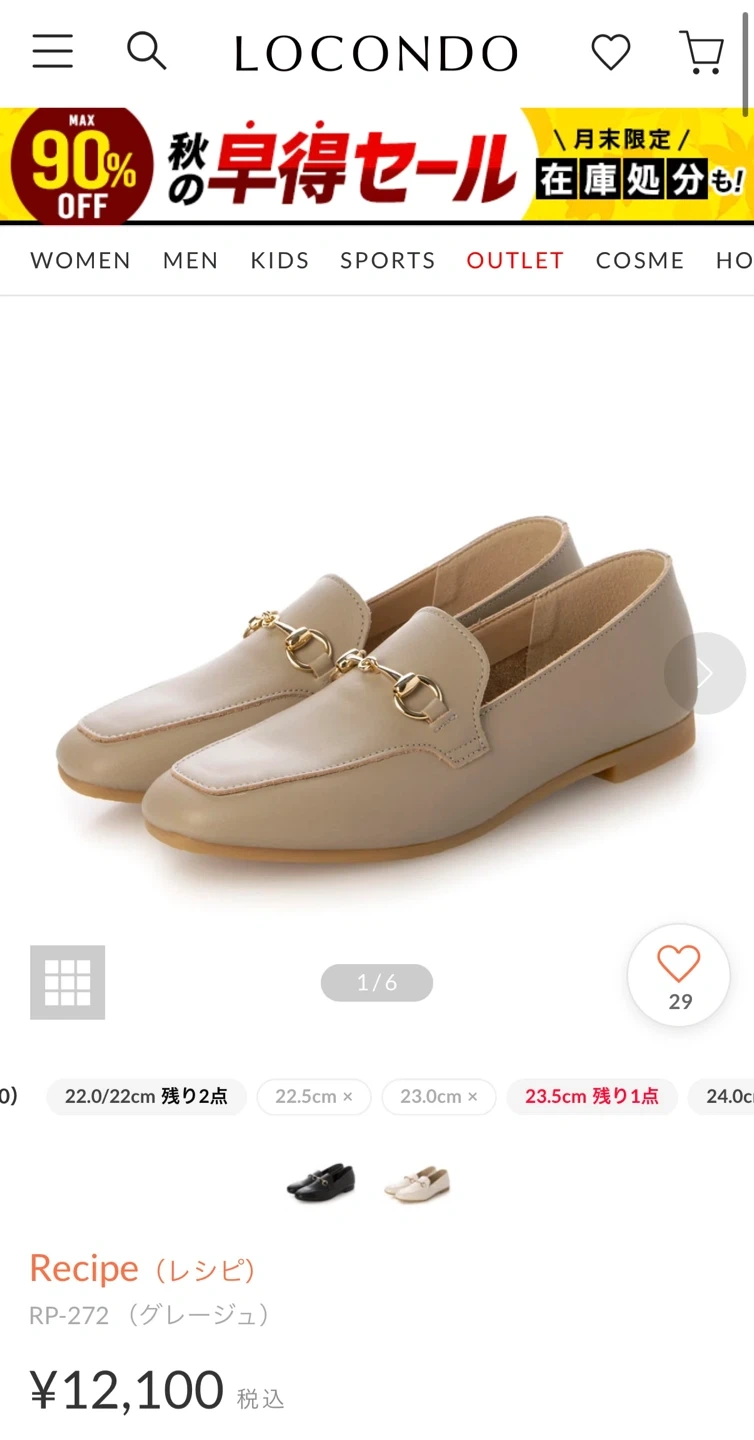Open the hamburger menu
The height and width of the screenshot is (1440, 754).
point(52,51)
